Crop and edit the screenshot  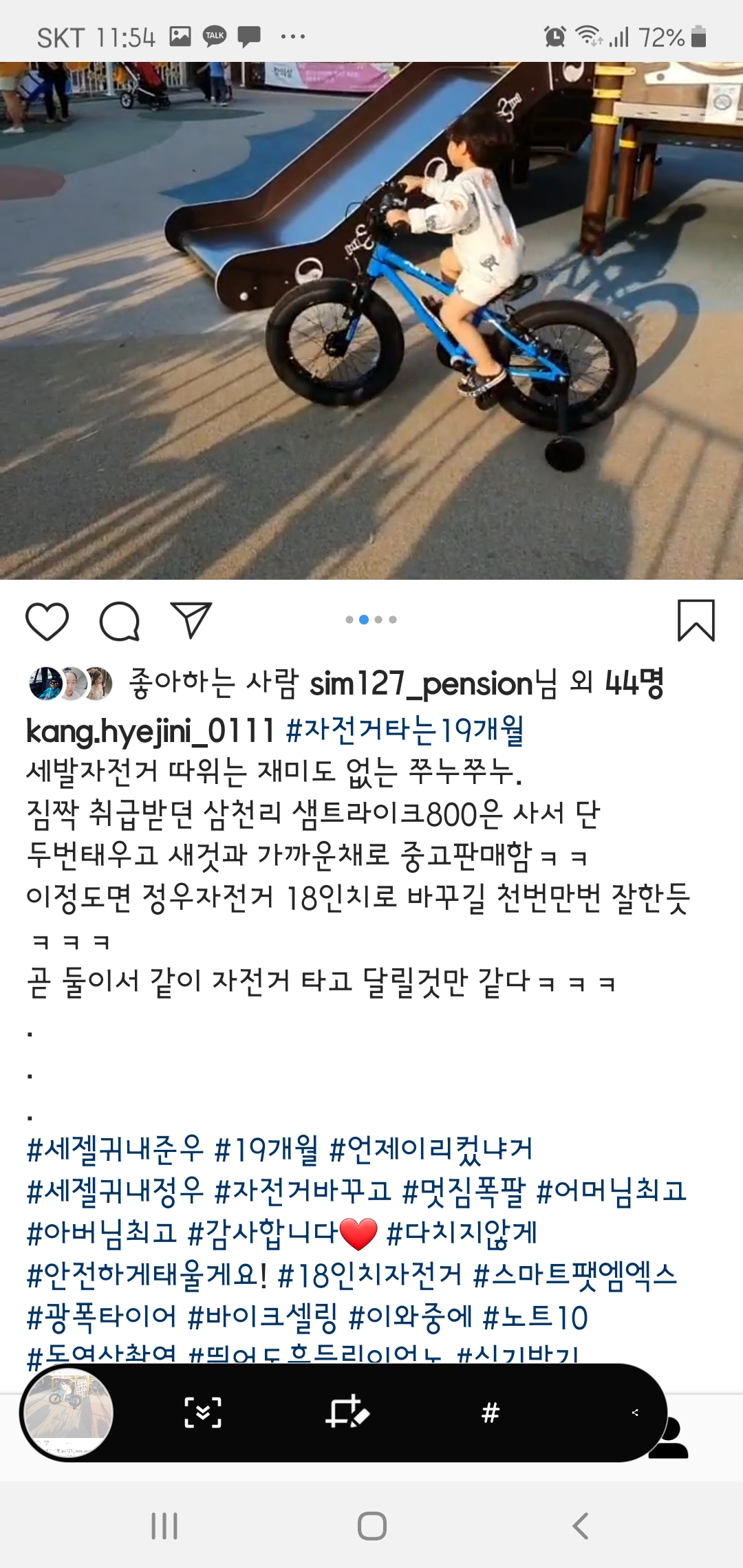coord(347,1413)
